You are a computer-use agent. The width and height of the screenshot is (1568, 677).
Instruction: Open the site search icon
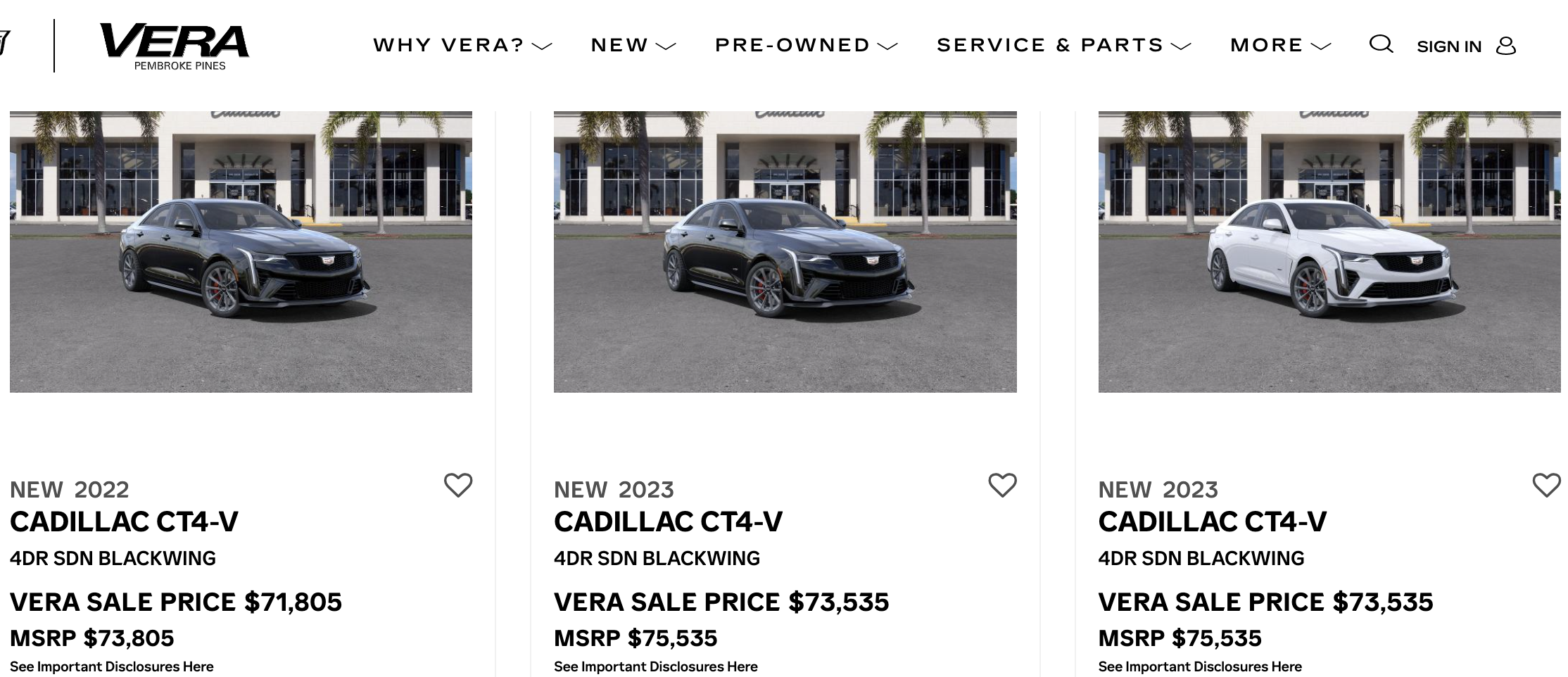1381,44
